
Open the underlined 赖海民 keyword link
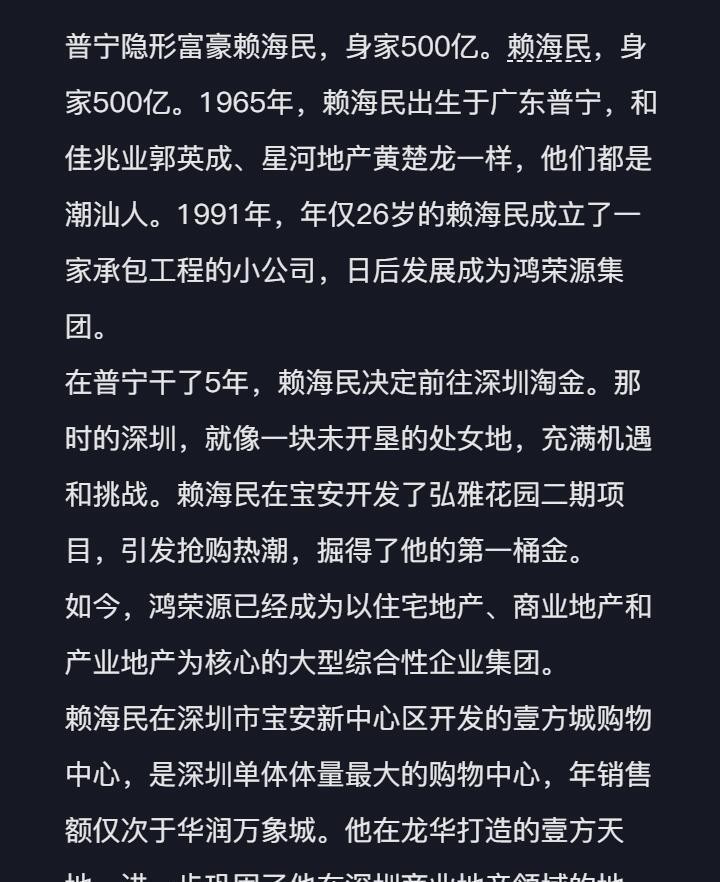(x=549, y=47)
